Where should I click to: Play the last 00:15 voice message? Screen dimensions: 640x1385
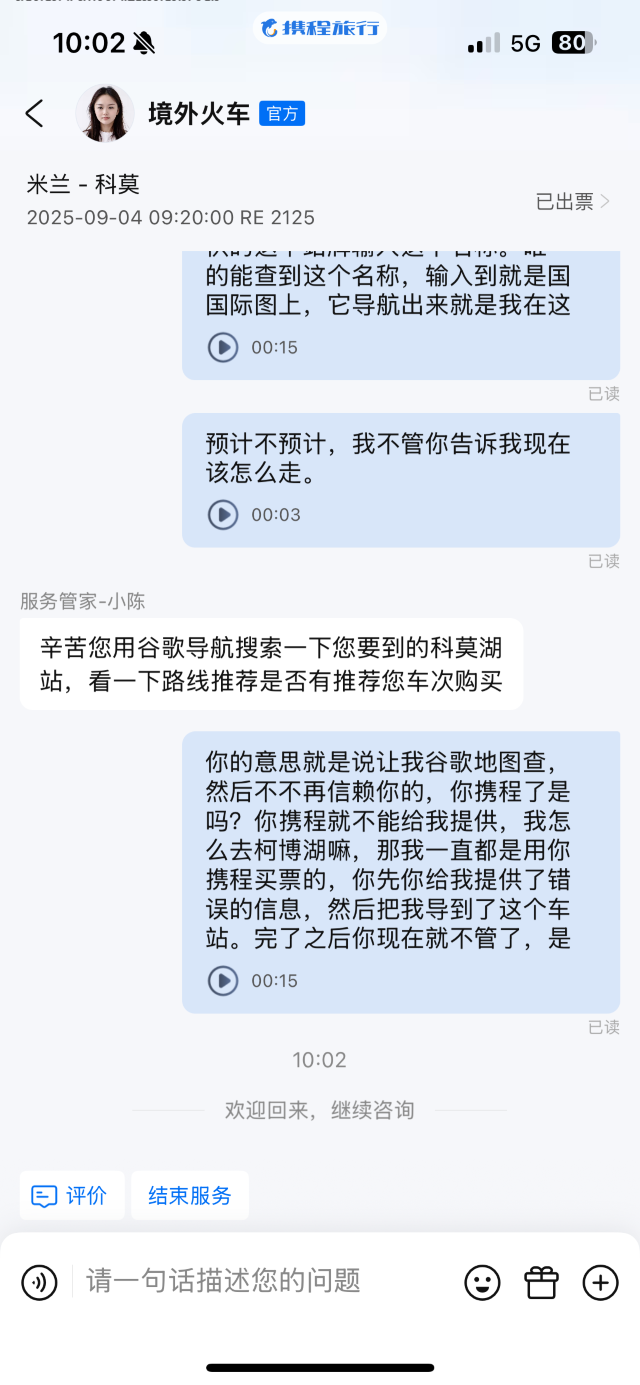[223, 981]
